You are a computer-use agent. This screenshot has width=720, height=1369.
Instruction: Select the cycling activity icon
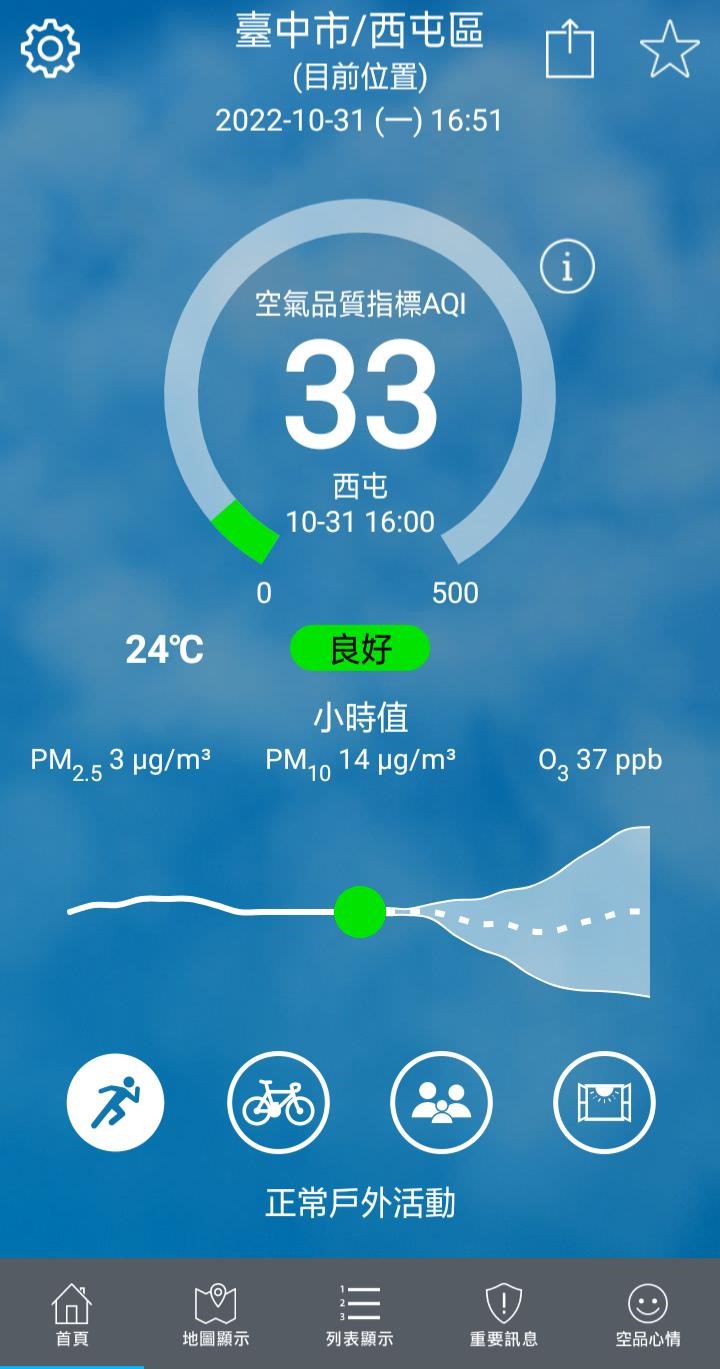pos(278,1103)
